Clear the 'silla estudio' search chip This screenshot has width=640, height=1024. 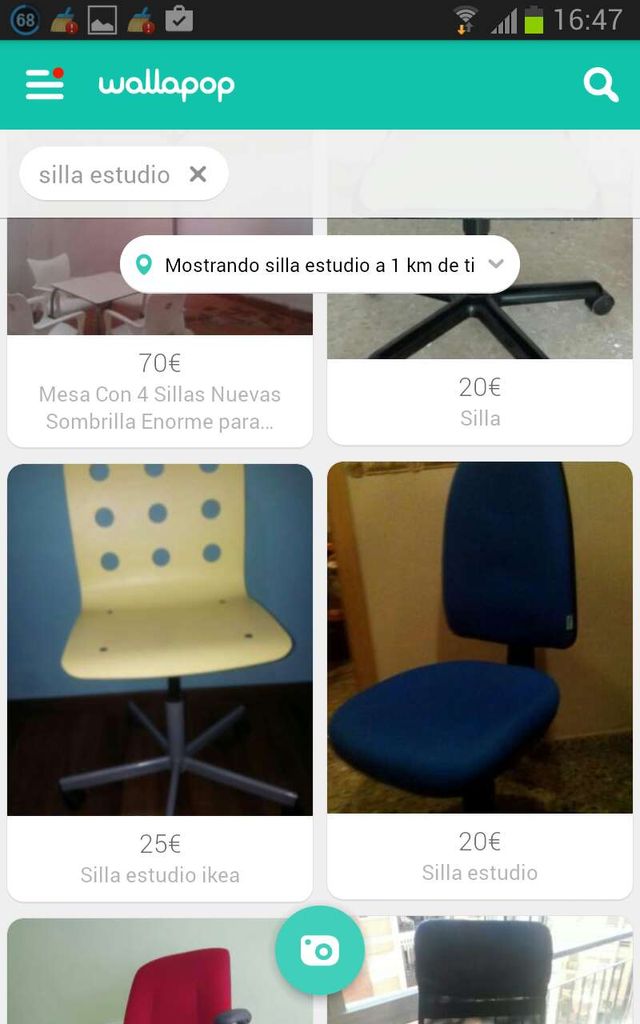tap(198, 174)
